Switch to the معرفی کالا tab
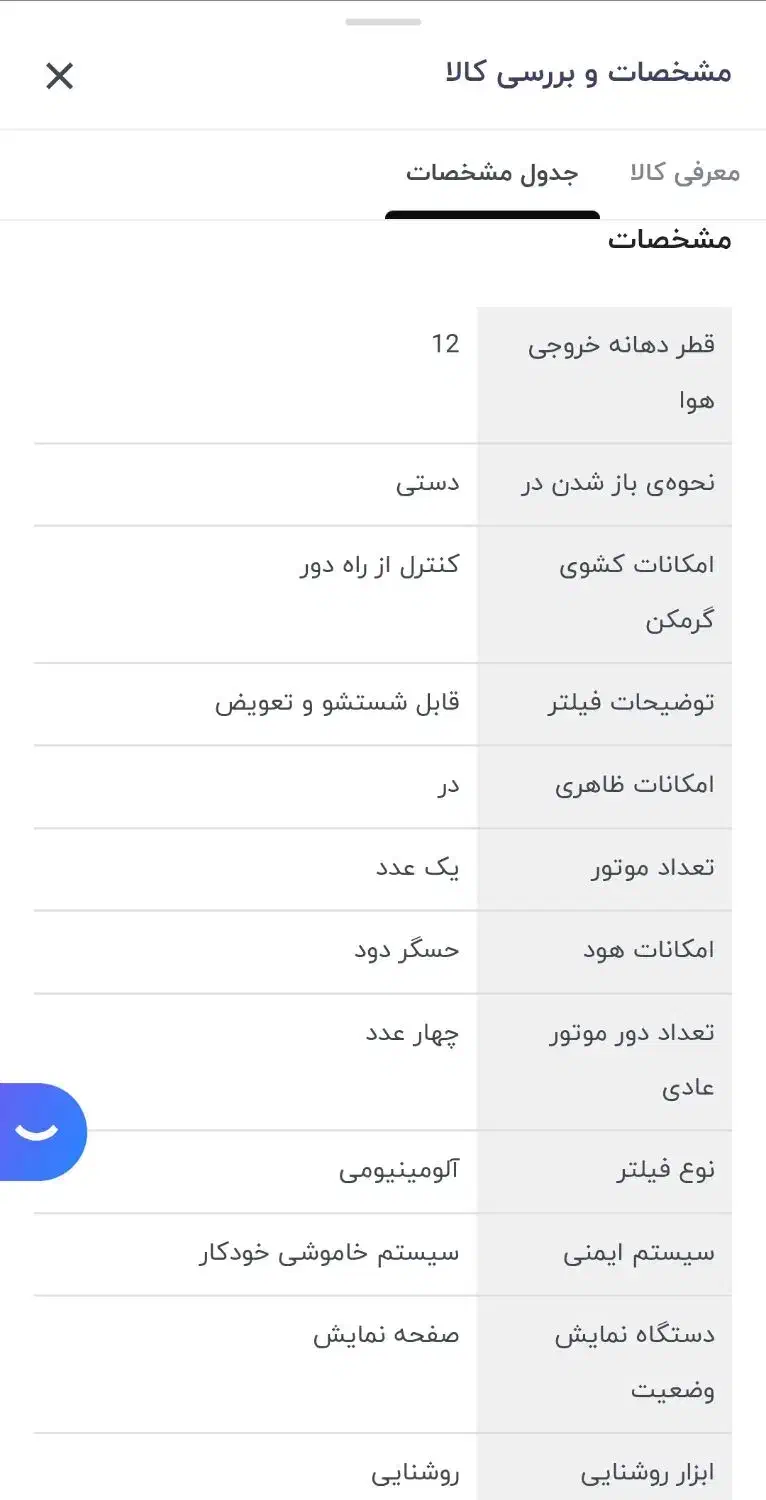This screenshot has width=766, height=1500. tap(684, 172)
